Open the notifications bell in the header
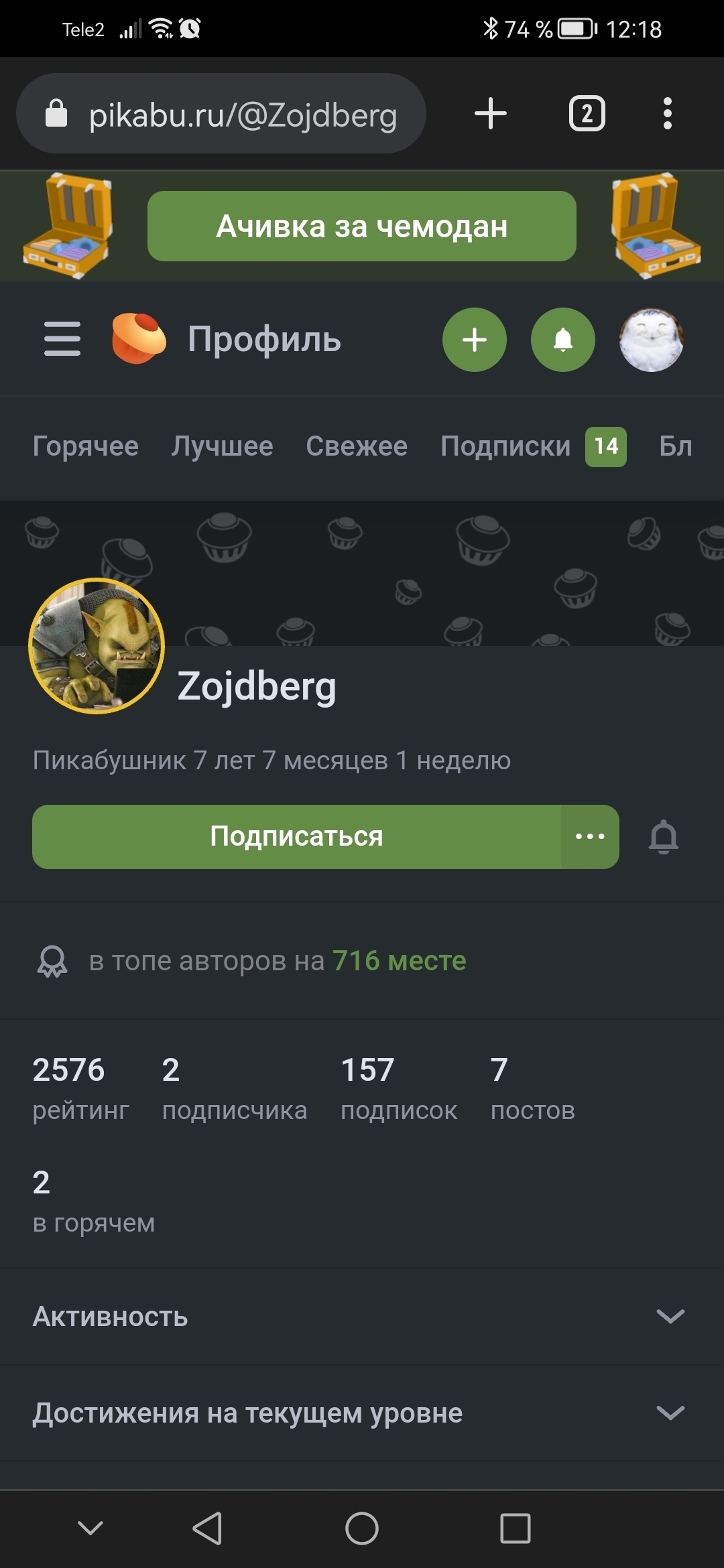Image resolution: width=724 pixels, height=1568 pixels. pyautogui.click(x=562, y=340)
